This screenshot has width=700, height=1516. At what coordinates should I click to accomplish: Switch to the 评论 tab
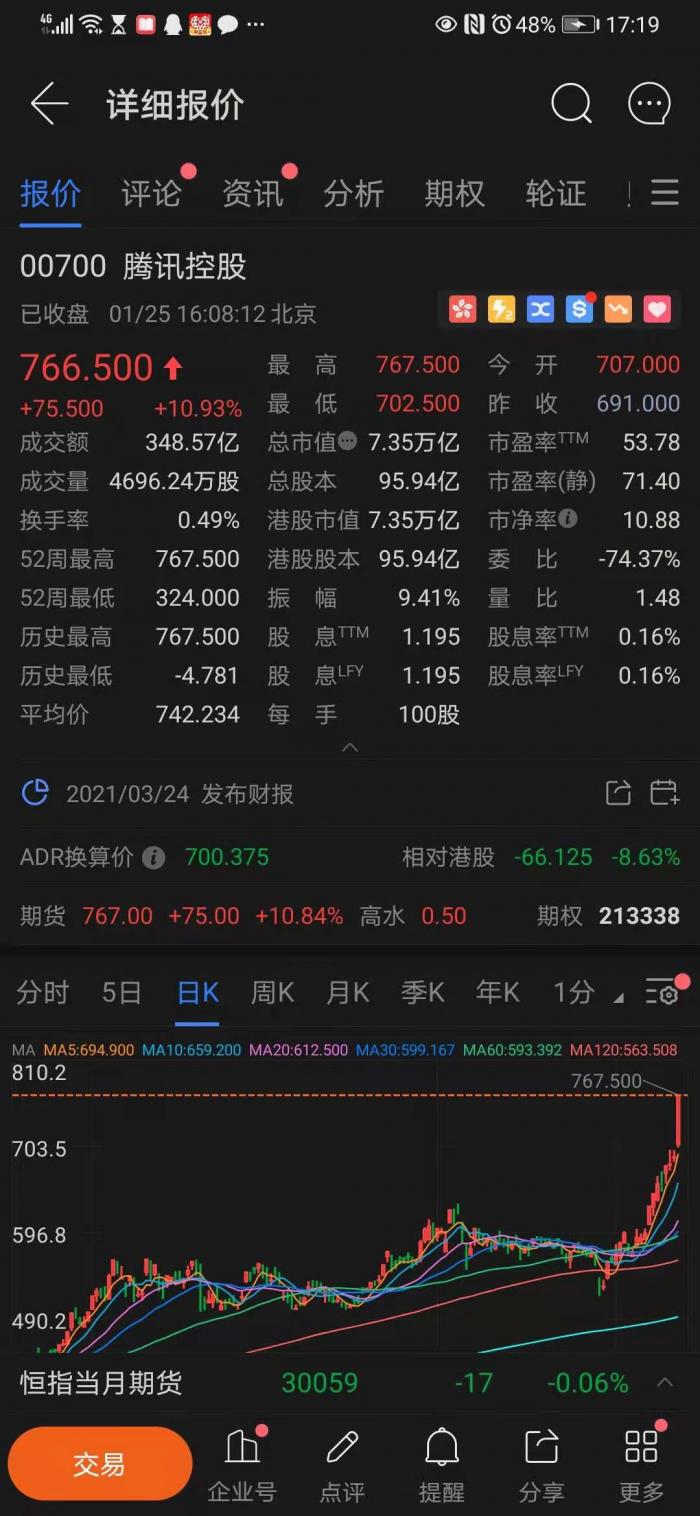coord(151,193)
